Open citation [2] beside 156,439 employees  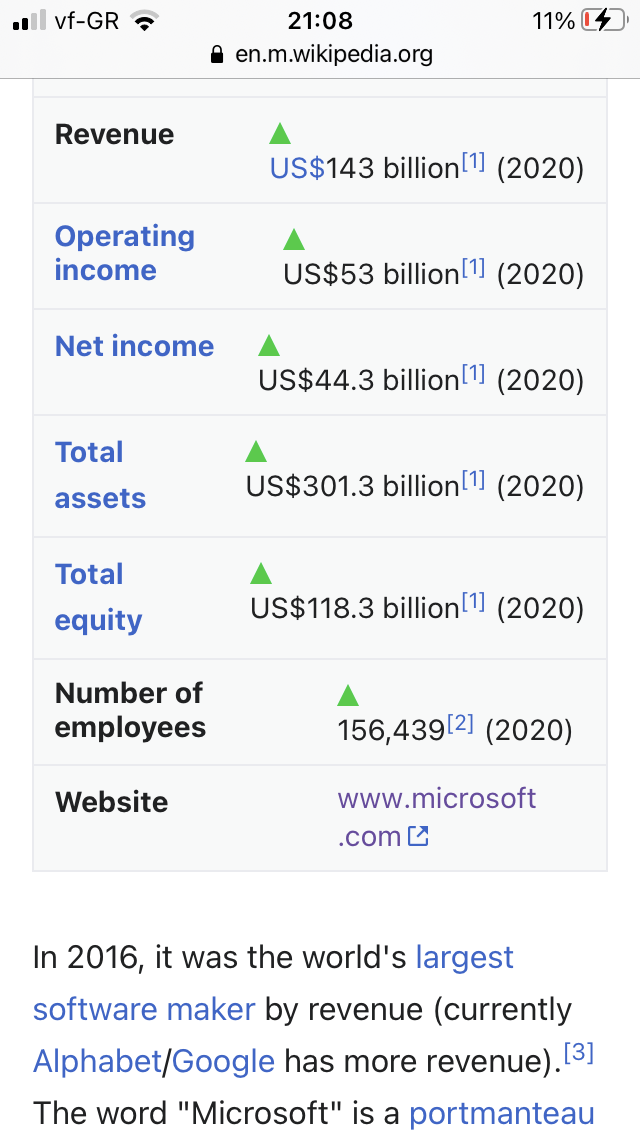coord(460,723)
